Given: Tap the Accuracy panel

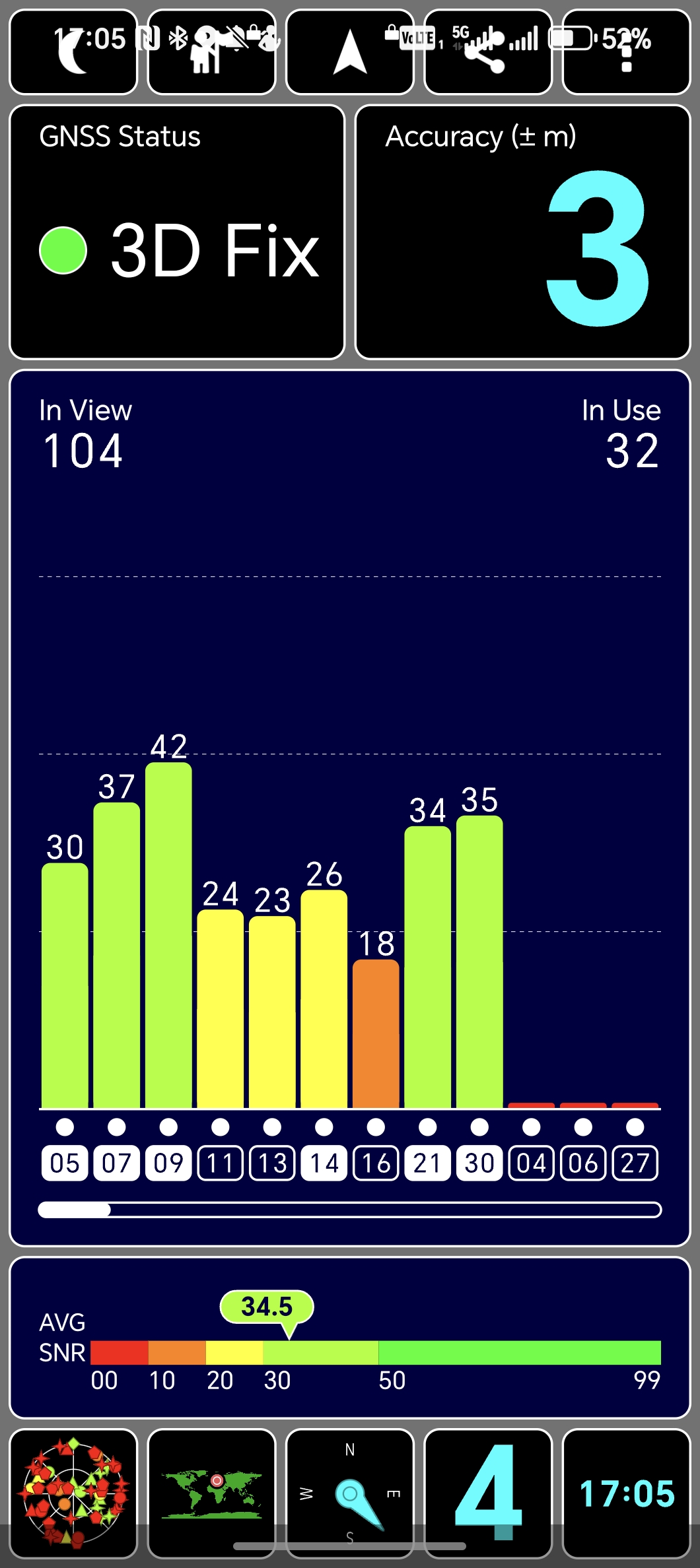Looking at the screenshot, I should tap(523, 232).
